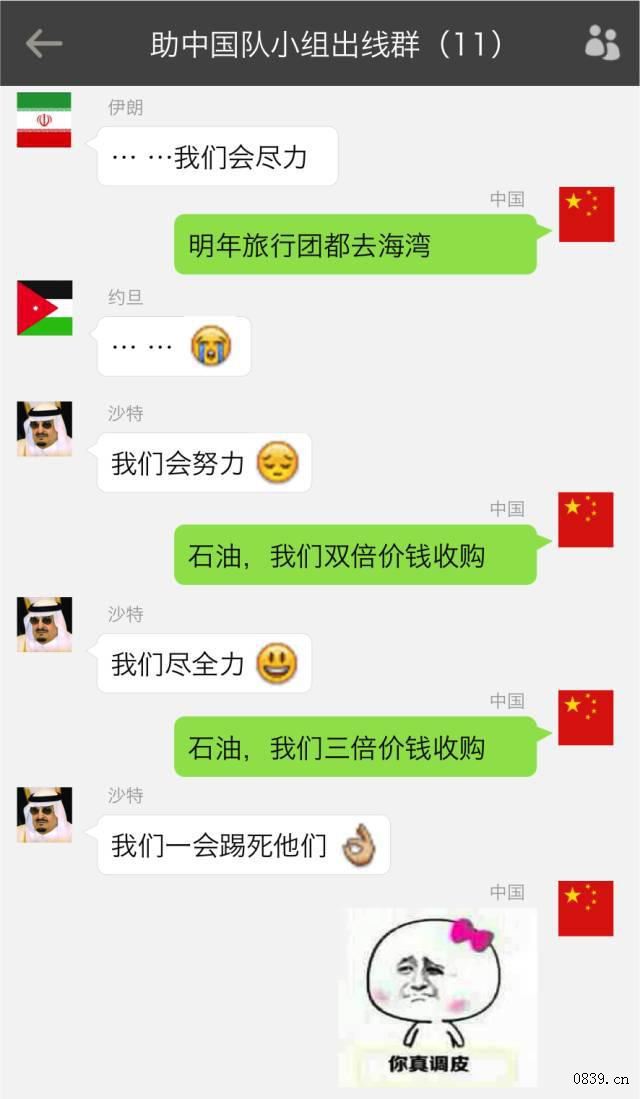
Task: Open 沙特's avatar beside 我们会努力
Action: (x=44, y=429)
